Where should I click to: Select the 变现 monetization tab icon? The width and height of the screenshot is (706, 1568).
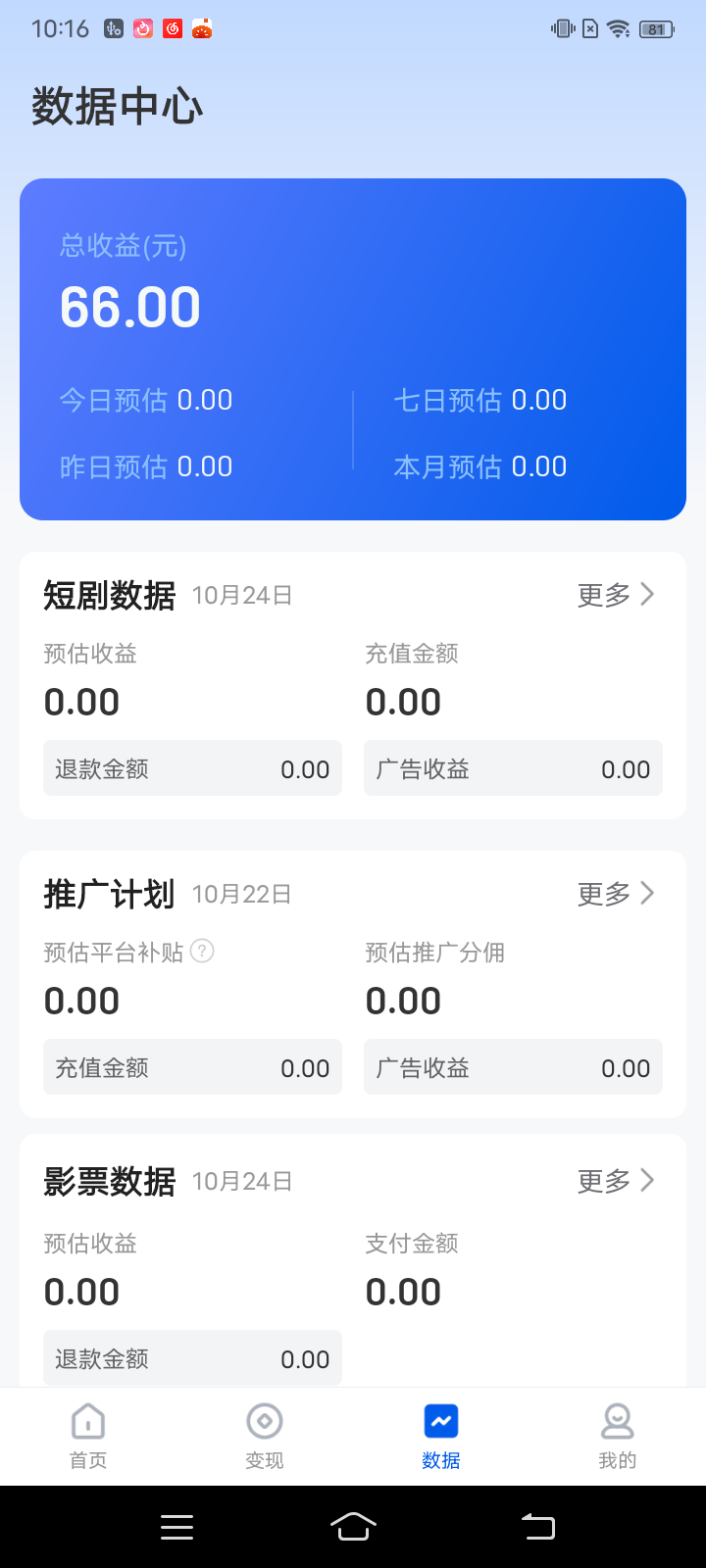click(264, 1421)
